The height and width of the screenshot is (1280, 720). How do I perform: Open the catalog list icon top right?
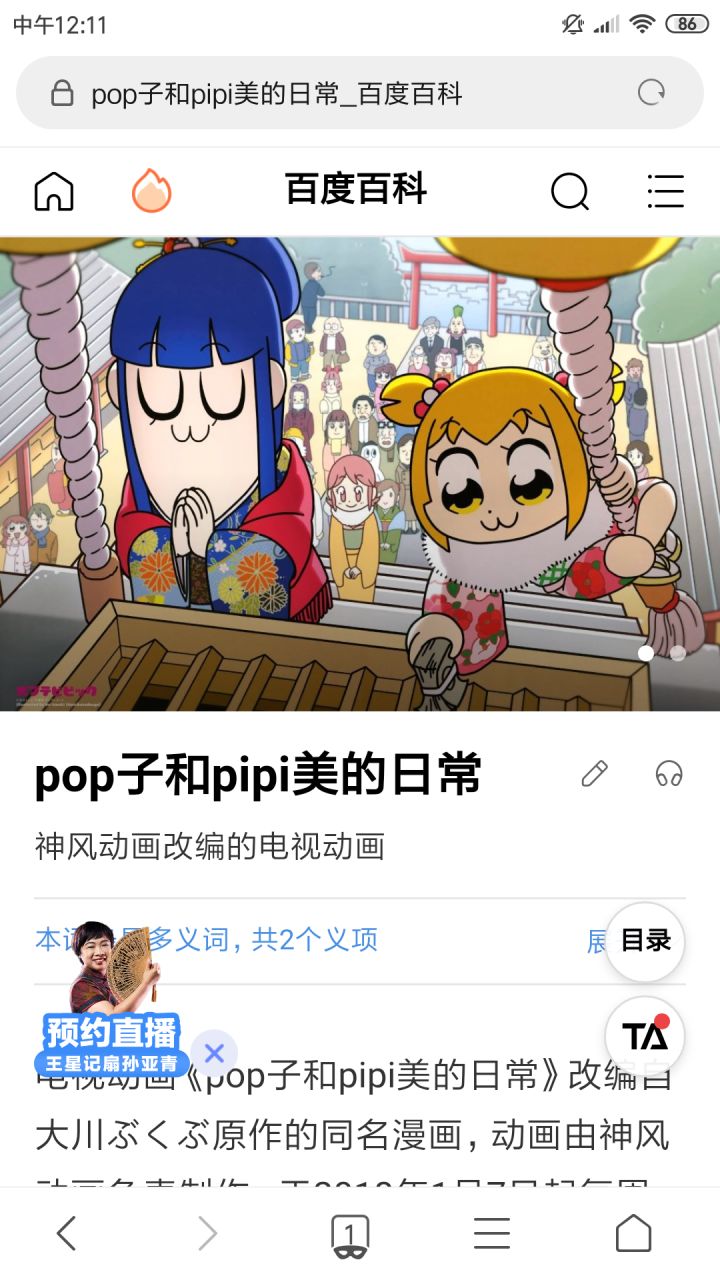click(x=665, y=191)
